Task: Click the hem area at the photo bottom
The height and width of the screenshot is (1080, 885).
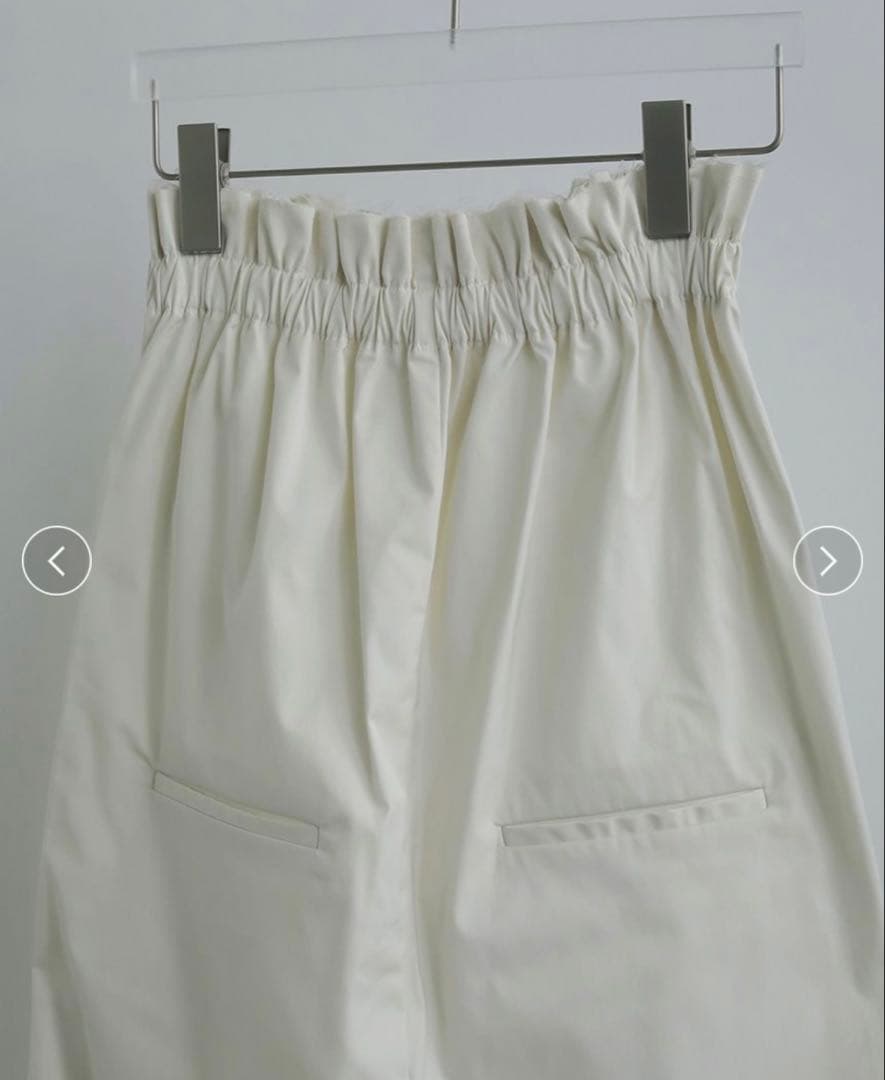Action: point(440,1050)
